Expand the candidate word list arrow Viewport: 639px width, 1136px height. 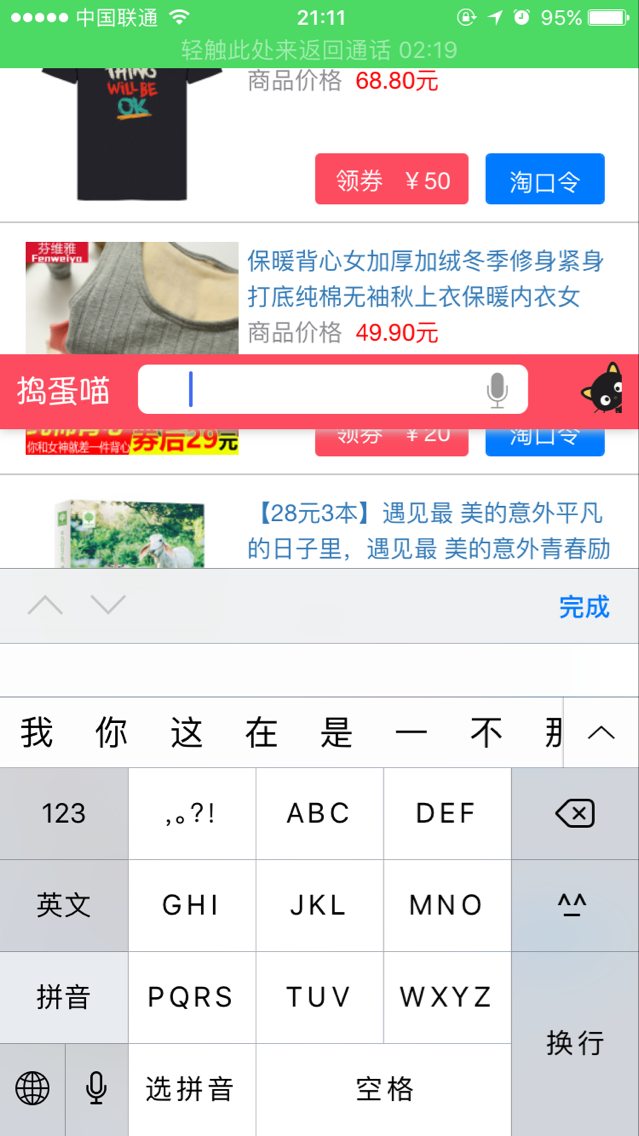pyautogui.click(x=601, y=733)
